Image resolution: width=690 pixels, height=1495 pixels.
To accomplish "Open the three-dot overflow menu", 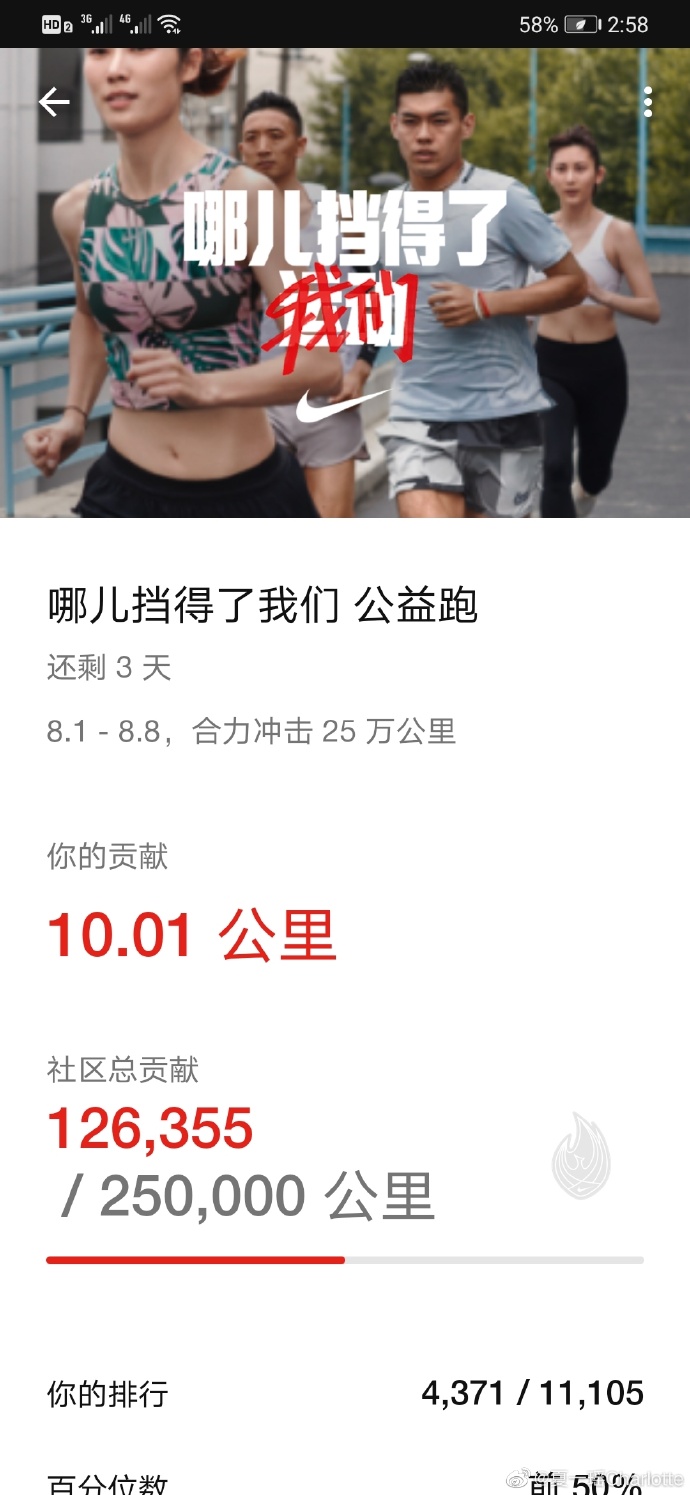I will [648, 102].
